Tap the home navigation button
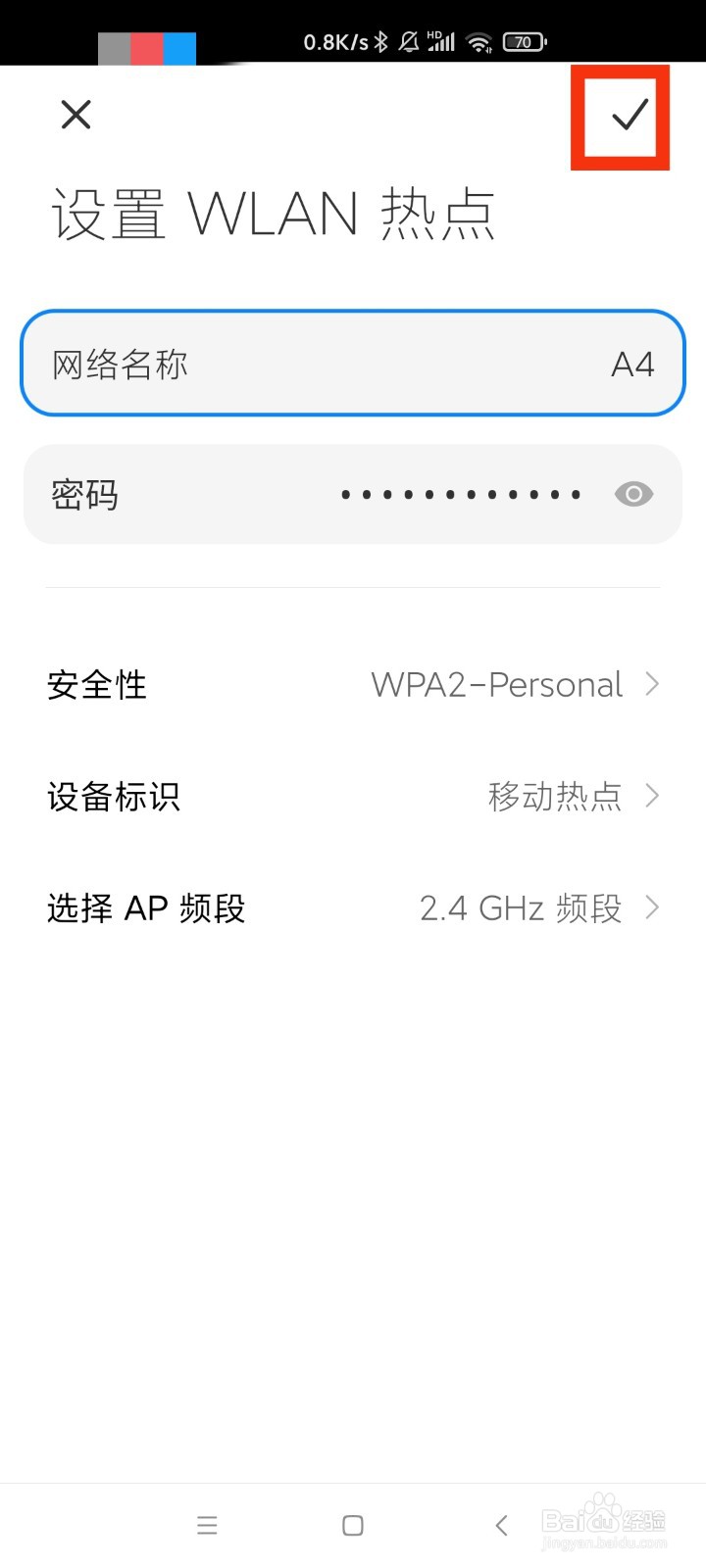706x1568 pixels. pos(350,1525)
